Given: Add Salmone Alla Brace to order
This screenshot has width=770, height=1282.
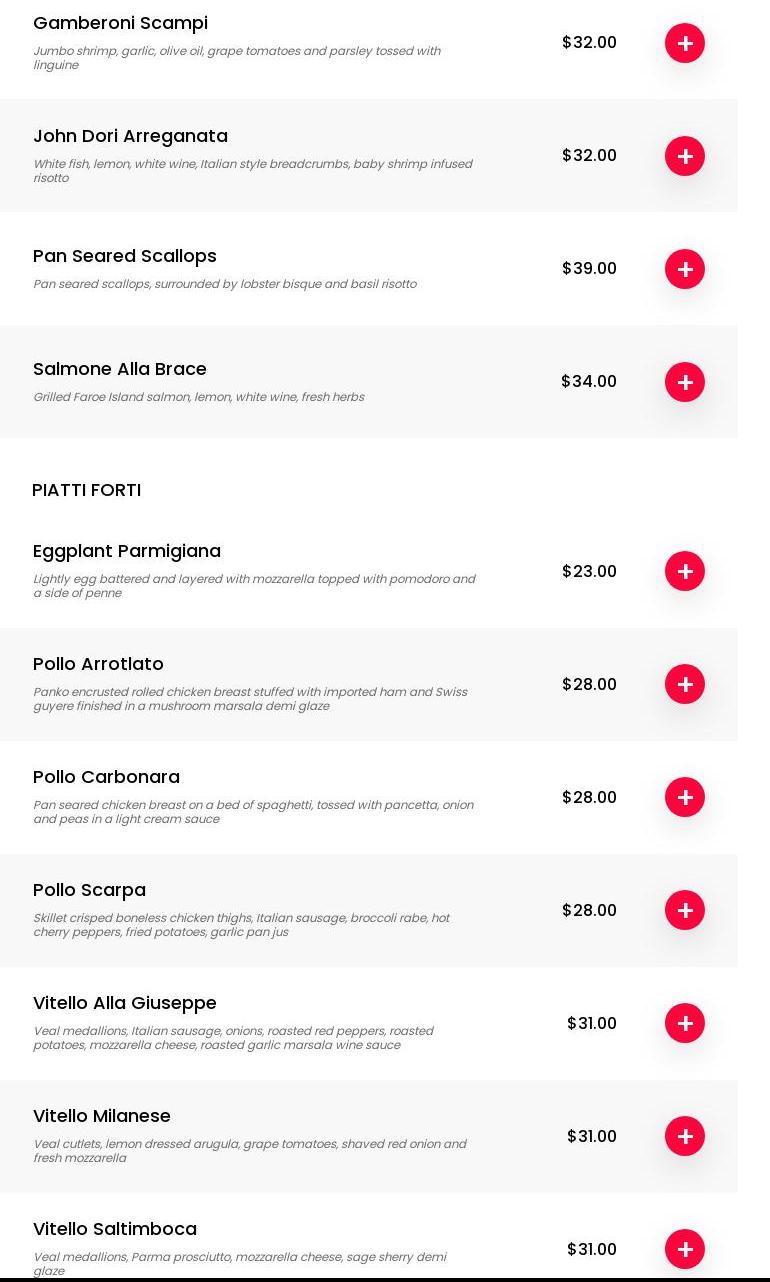Looking at the screenshot, I should click(685, 382).
